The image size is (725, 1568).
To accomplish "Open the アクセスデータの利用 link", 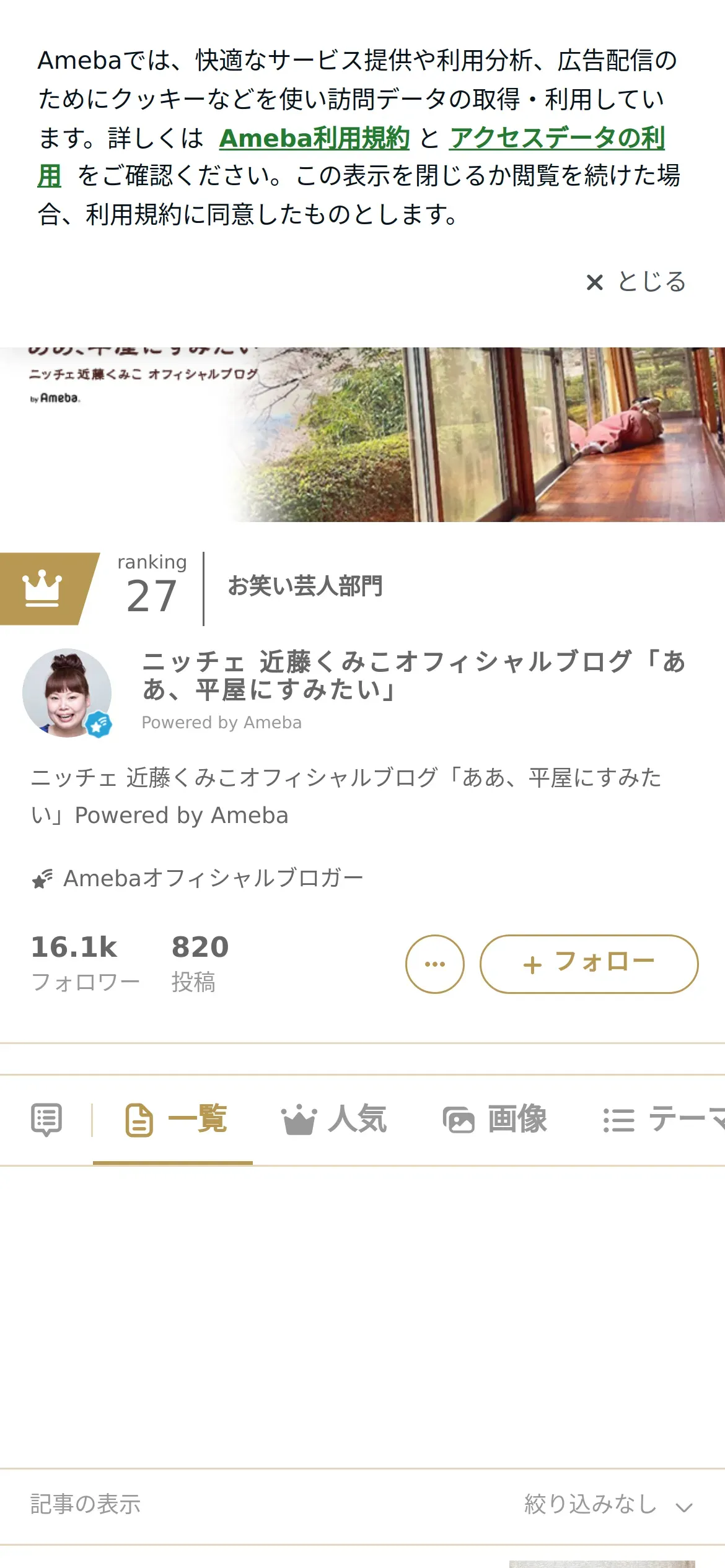I will [x=556, y=138].
